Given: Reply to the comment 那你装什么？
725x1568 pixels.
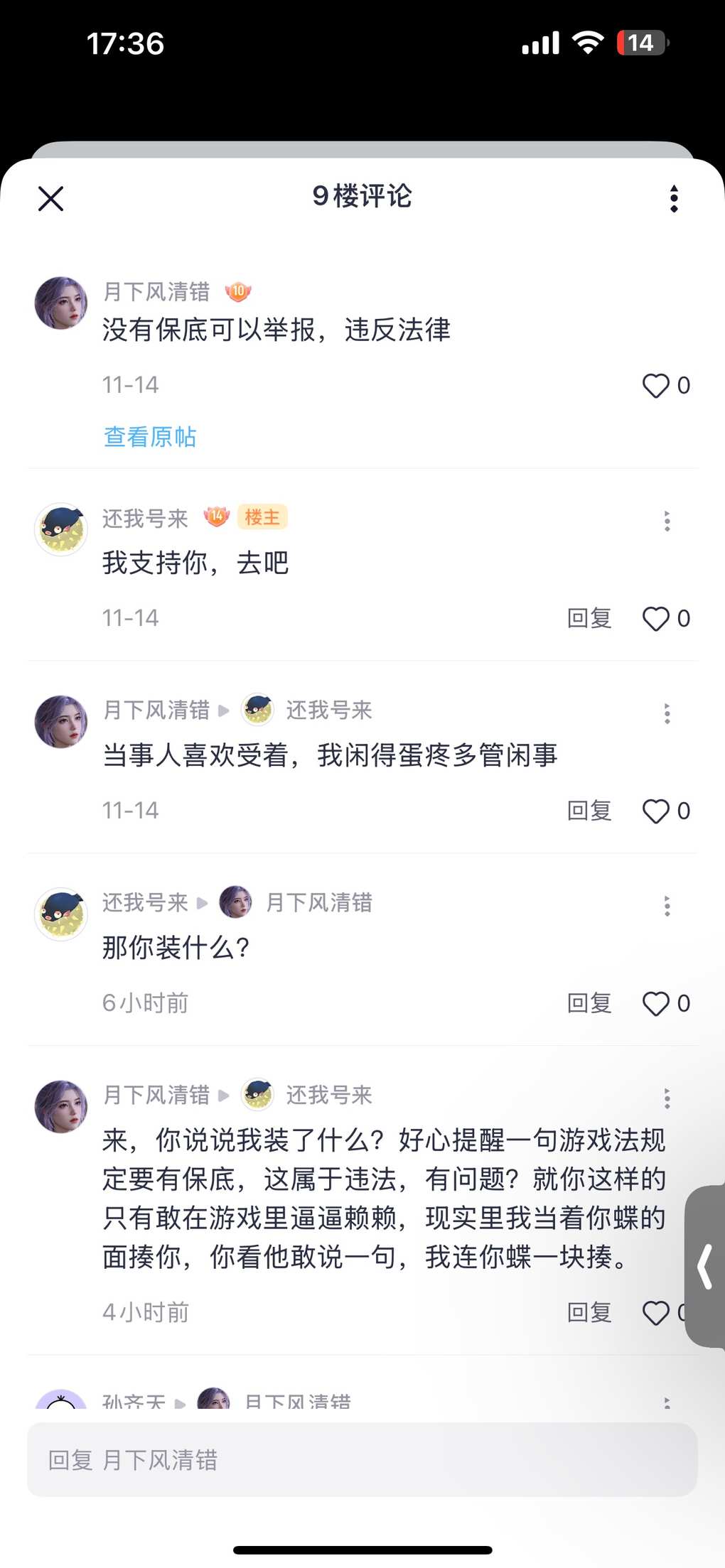Looking at the screenshot, I should [x=589, y=1003].
